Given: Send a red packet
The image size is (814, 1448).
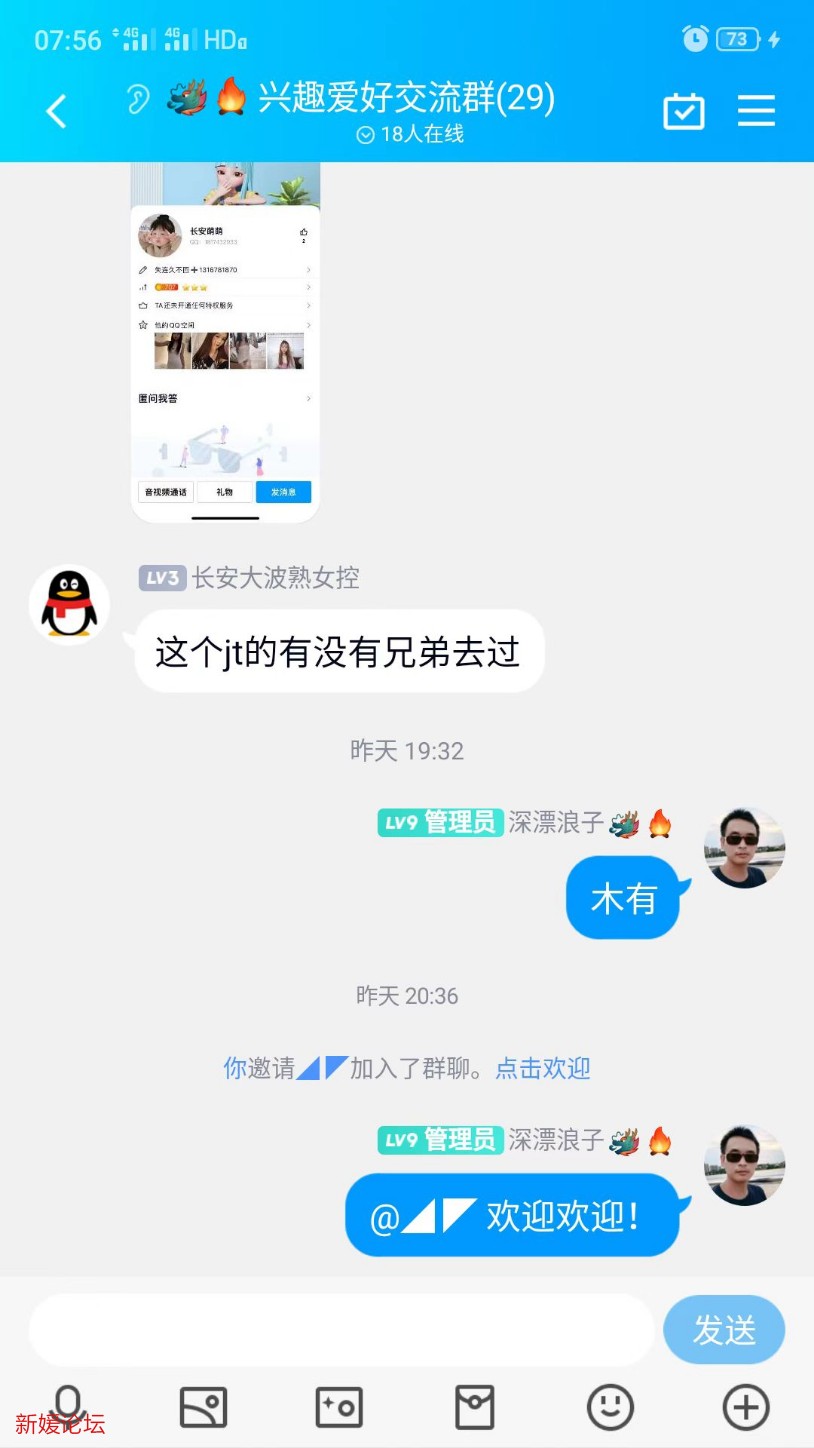Looking at the screenshot, I should [x=474, y=1408].
